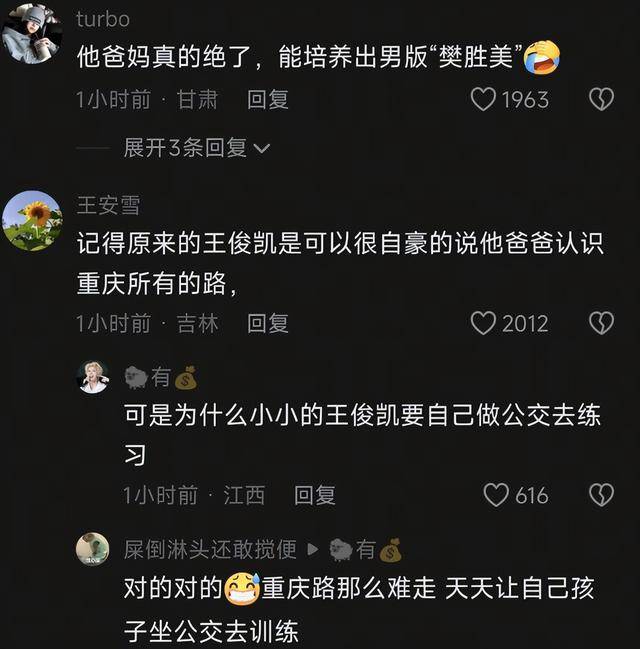
Task: Like turbo's comment
Action: [x=484, y=99]
